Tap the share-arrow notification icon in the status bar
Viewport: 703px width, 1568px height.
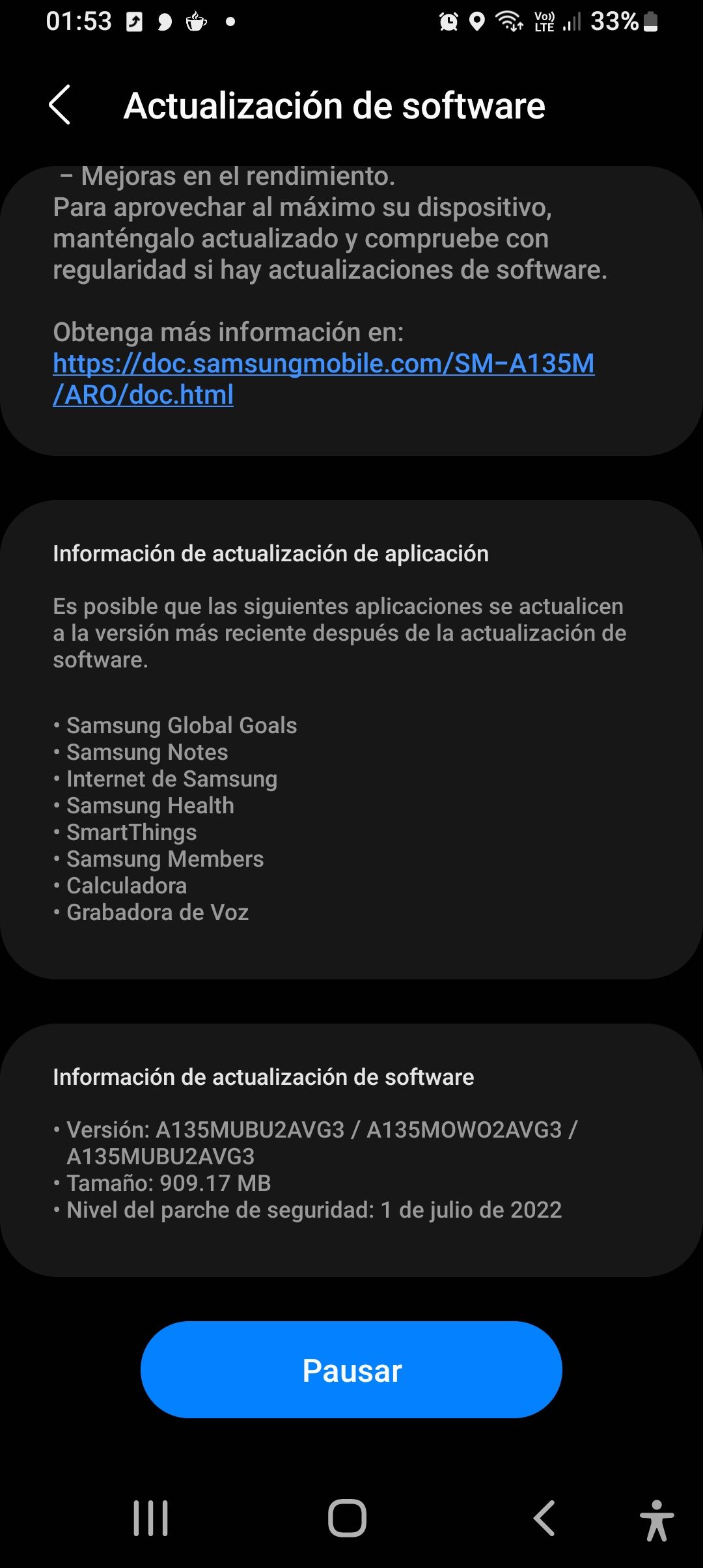tap(134, 21)
